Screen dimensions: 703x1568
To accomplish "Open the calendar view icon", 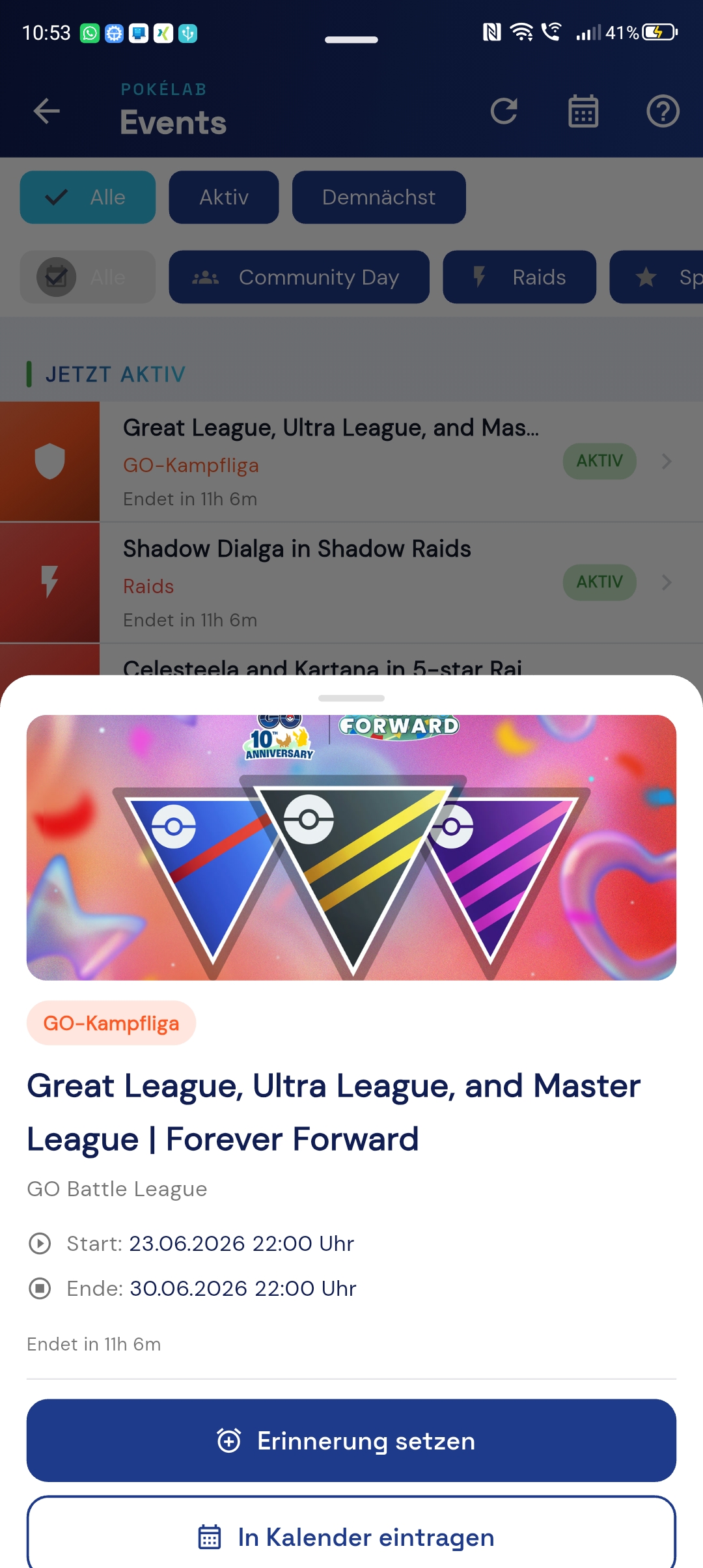I will 583,111.
